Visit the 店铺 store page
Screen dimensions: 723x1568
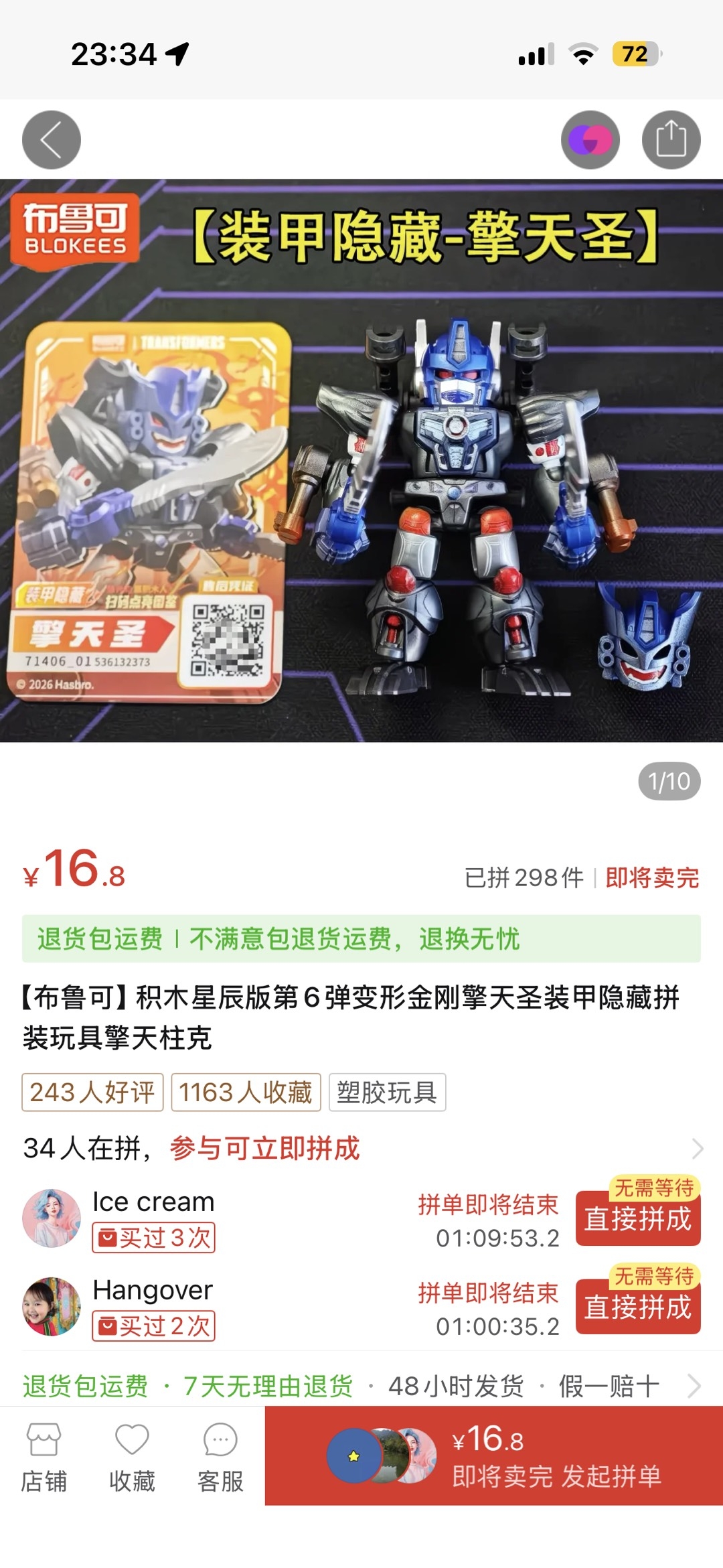tap(44, 1456)
